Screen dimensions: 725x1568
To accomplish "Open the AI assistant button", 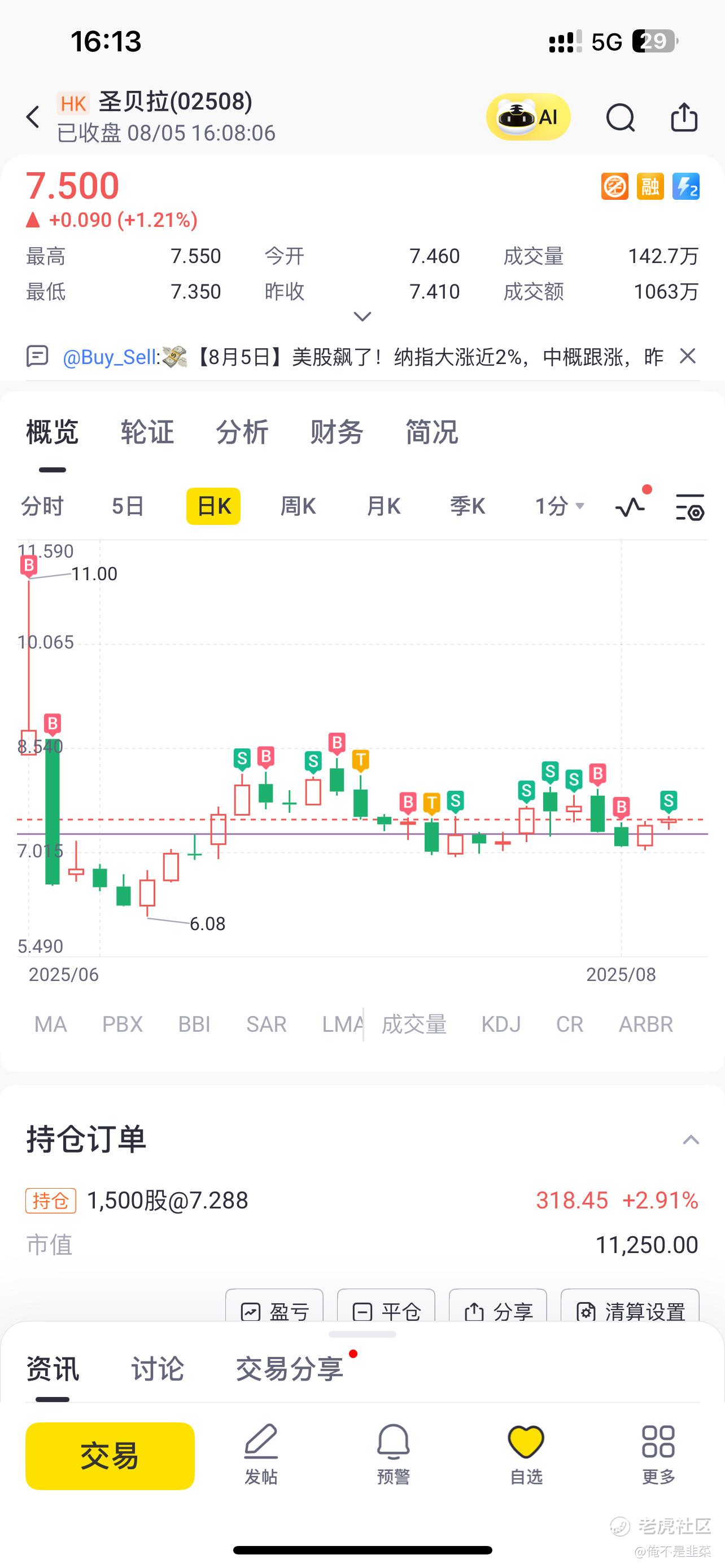I will click(528, 117).
